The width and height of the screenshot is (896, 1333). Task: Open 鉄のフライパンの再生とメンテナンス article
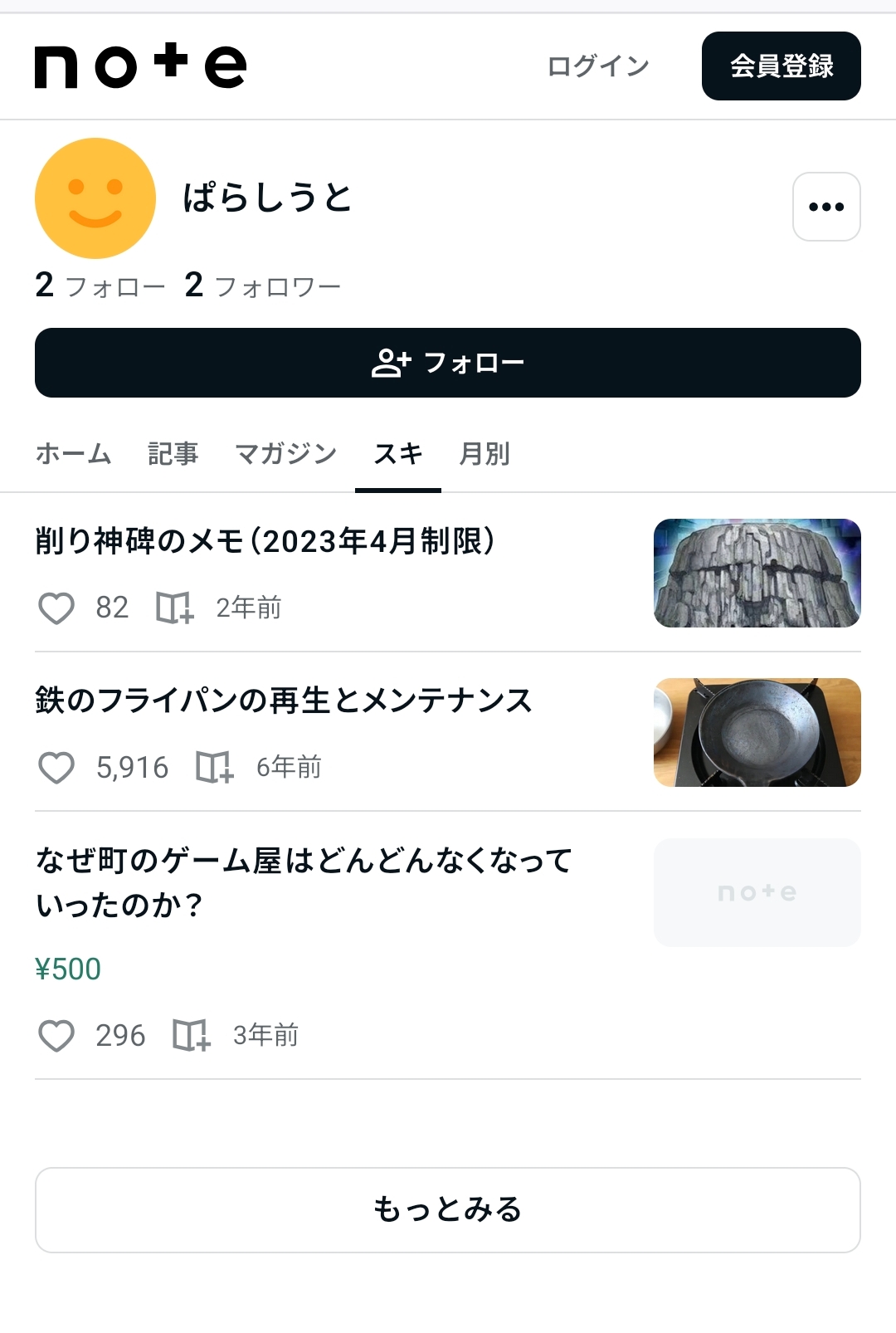click(284, 701)
